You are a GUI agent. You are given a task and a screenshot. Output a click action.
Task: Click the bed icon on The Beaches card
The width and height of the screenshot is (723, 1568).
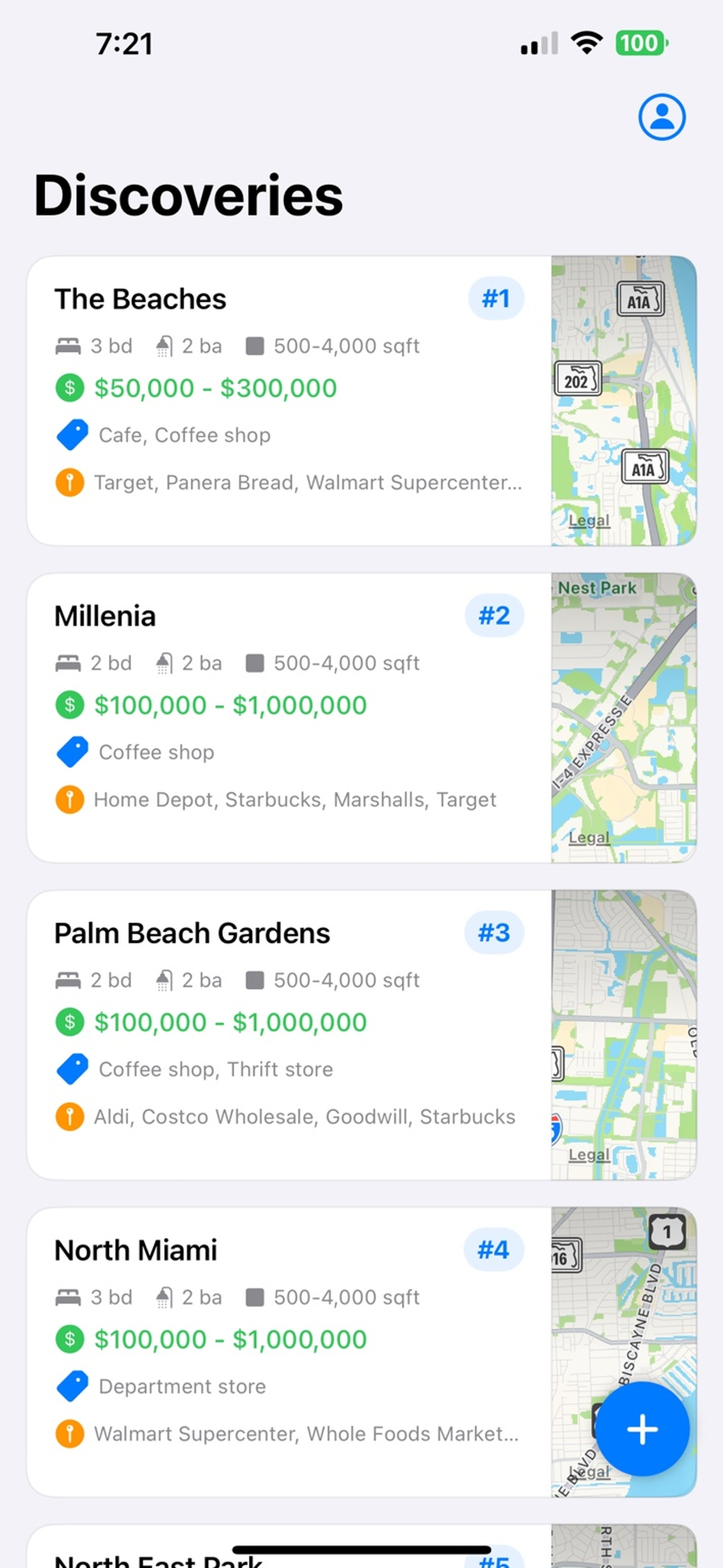69,345
